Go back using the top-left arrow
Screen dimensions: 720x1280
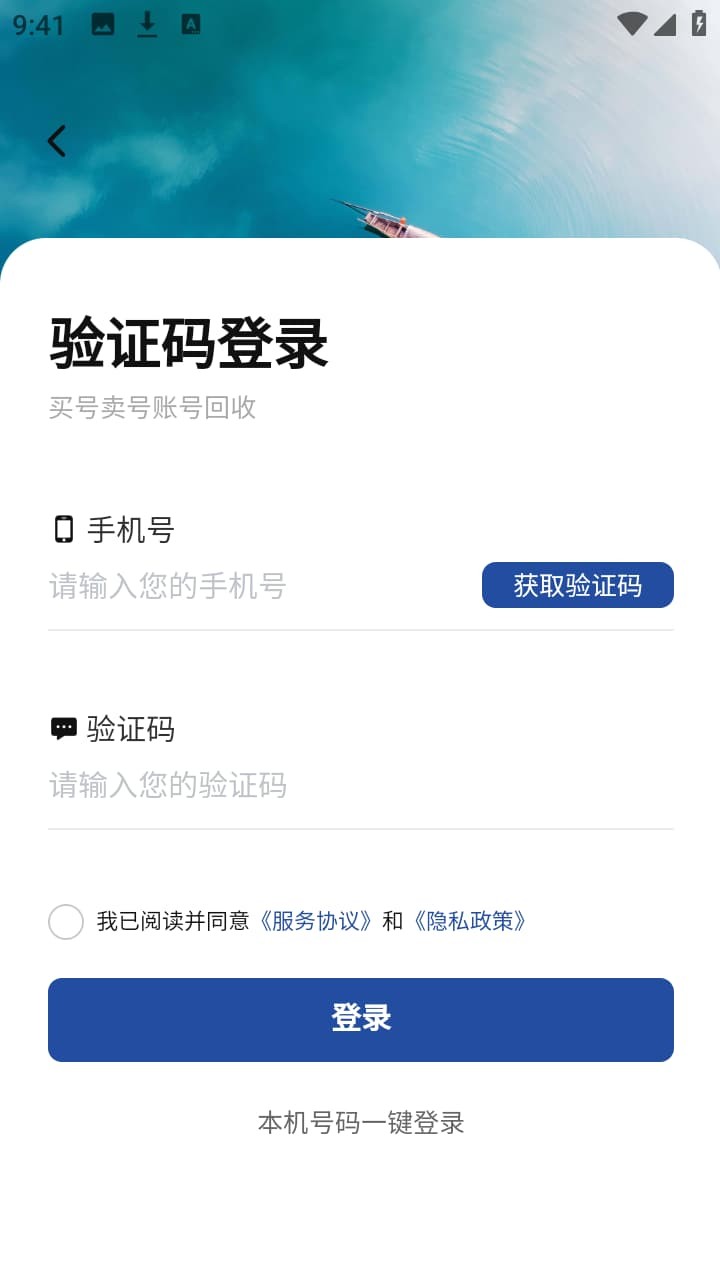(x=57, y=141)
